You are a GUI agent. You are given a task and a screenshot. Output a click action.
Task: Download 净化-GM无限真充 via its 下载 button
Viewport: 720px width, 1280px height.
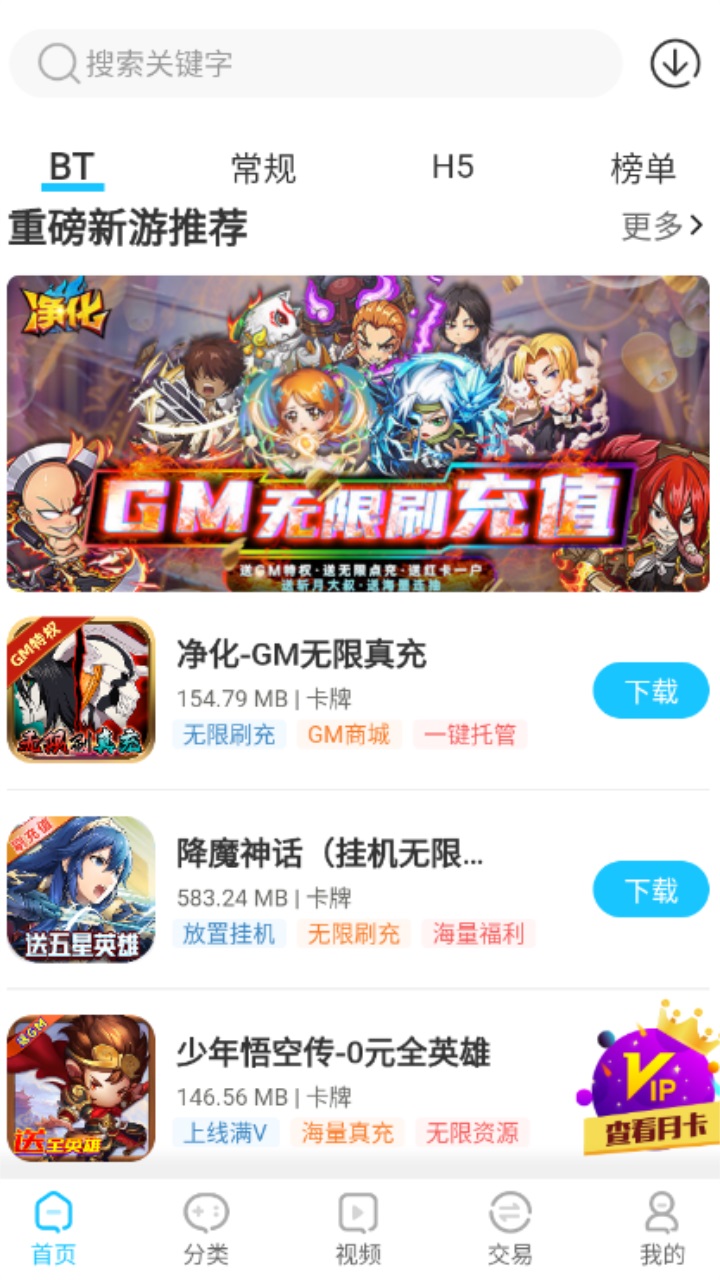click(650, 689)
